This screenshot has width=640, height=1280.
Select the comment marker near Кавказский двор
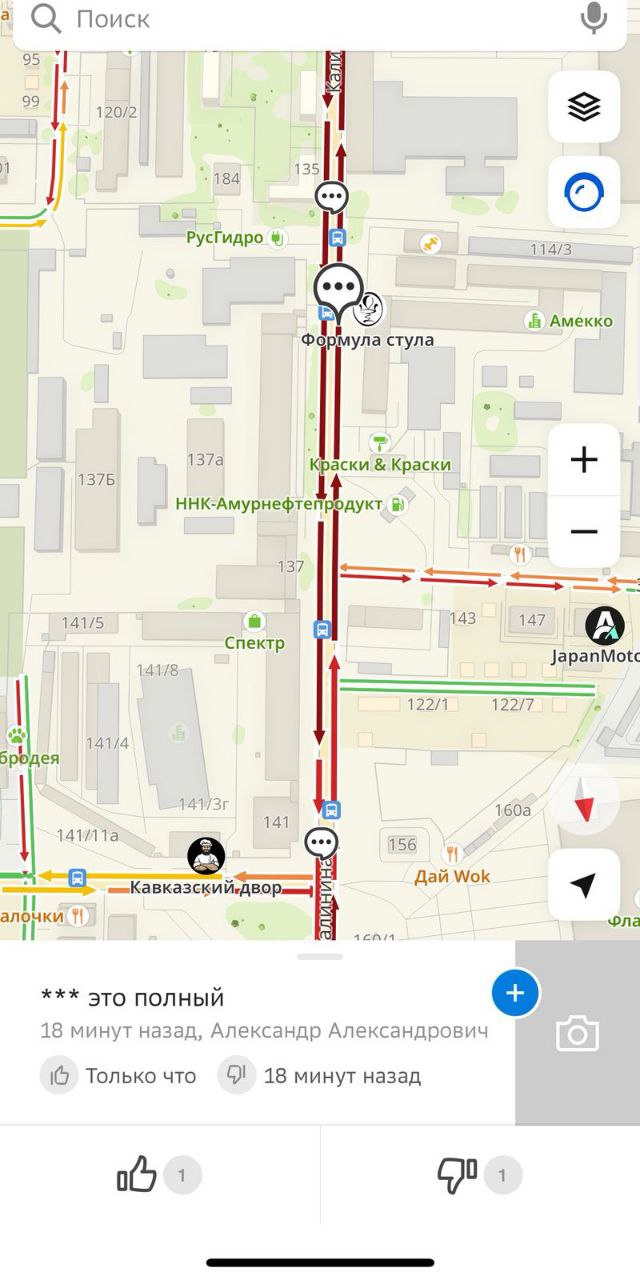point(321,844)
